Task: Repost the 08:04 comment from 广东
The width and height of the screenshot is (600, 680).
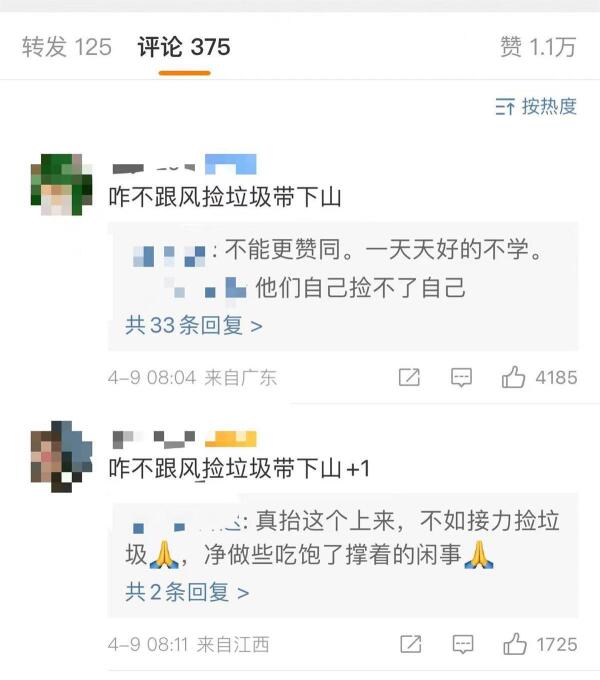Action: pos(409,378)
